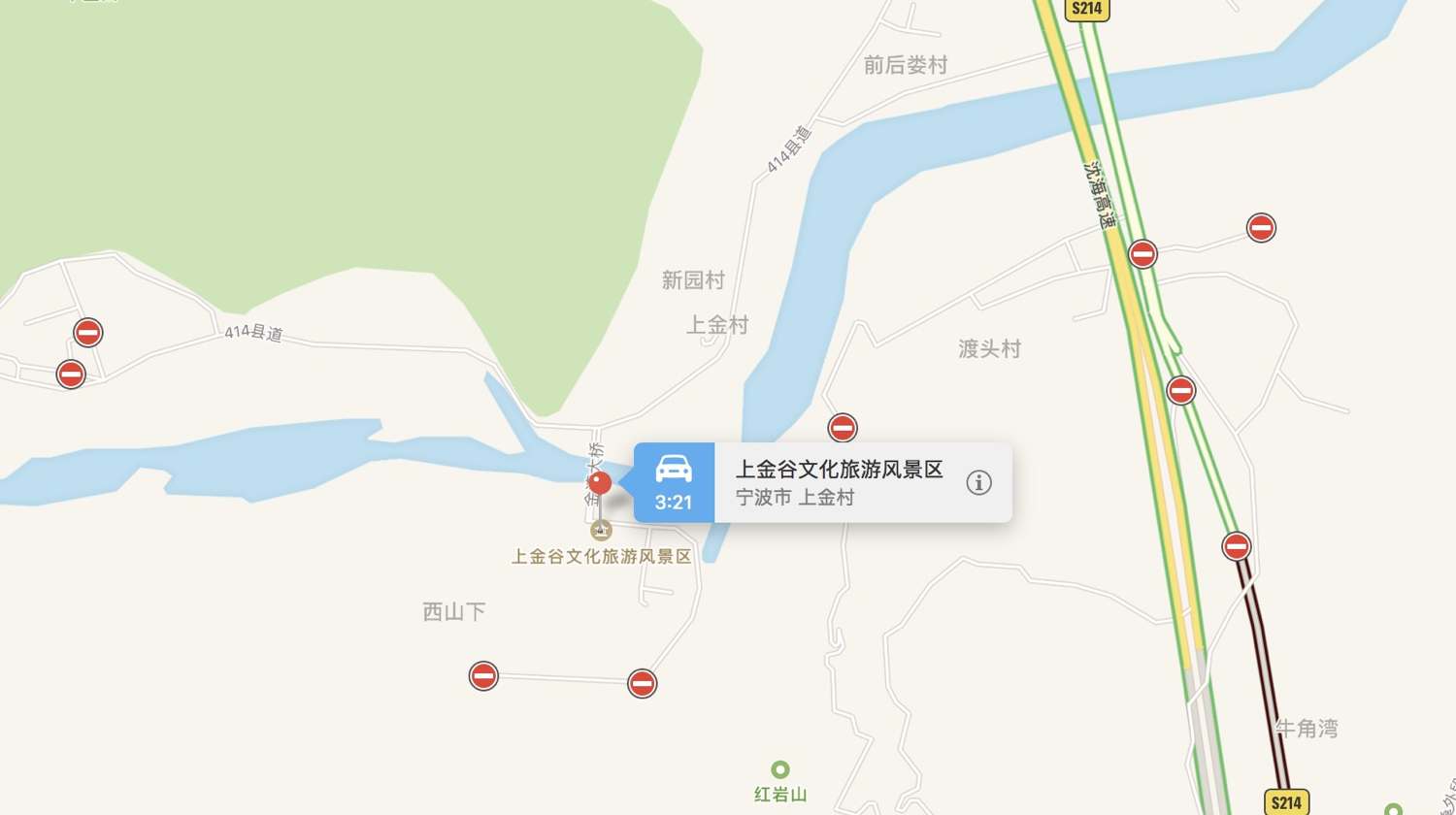The image size is (1456, 815).
Task: Select the 红岩山 green point of interest
Action: [x=779, y=770]
